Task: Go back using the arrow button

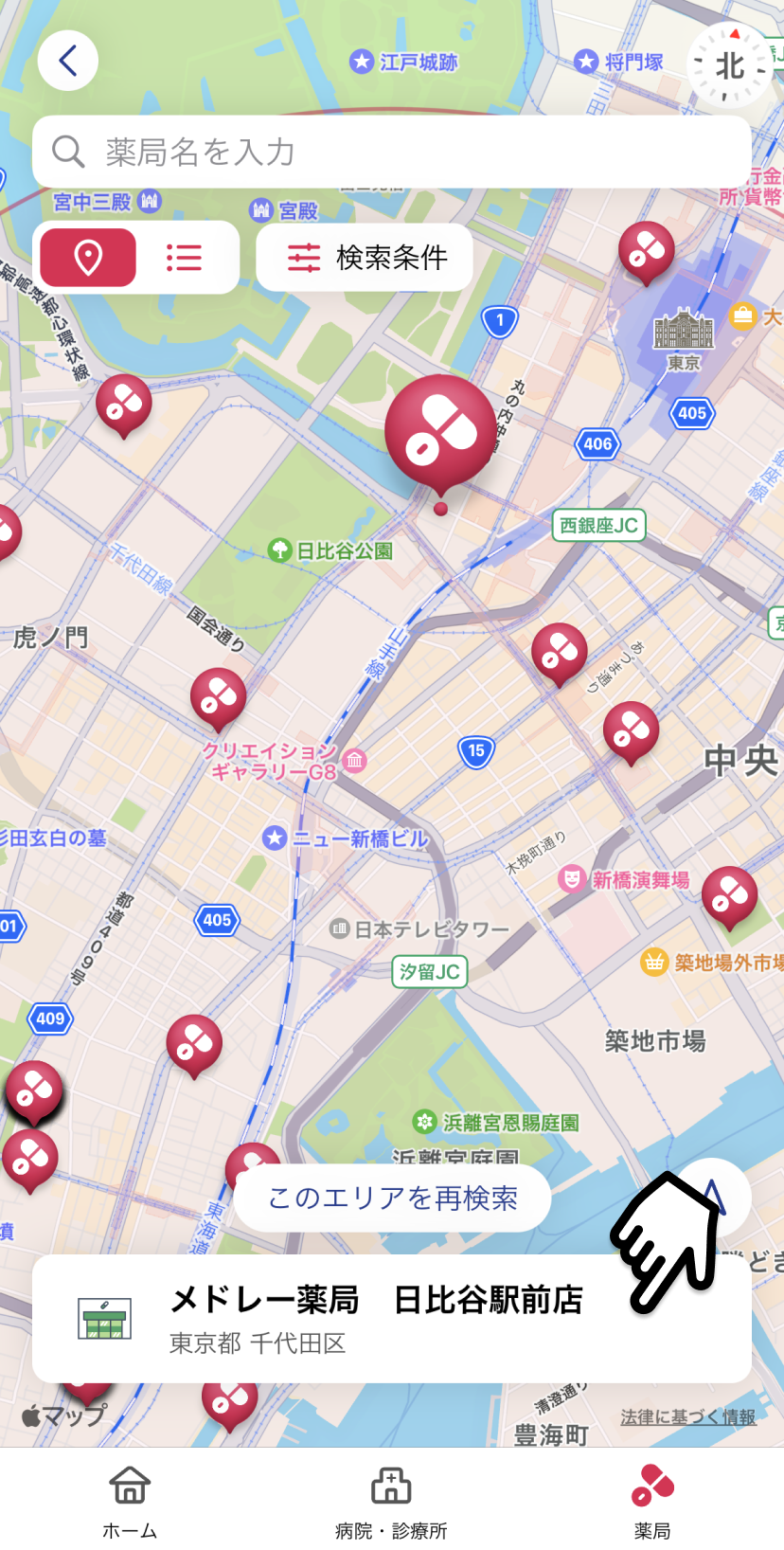Action: tap(68, 61)
